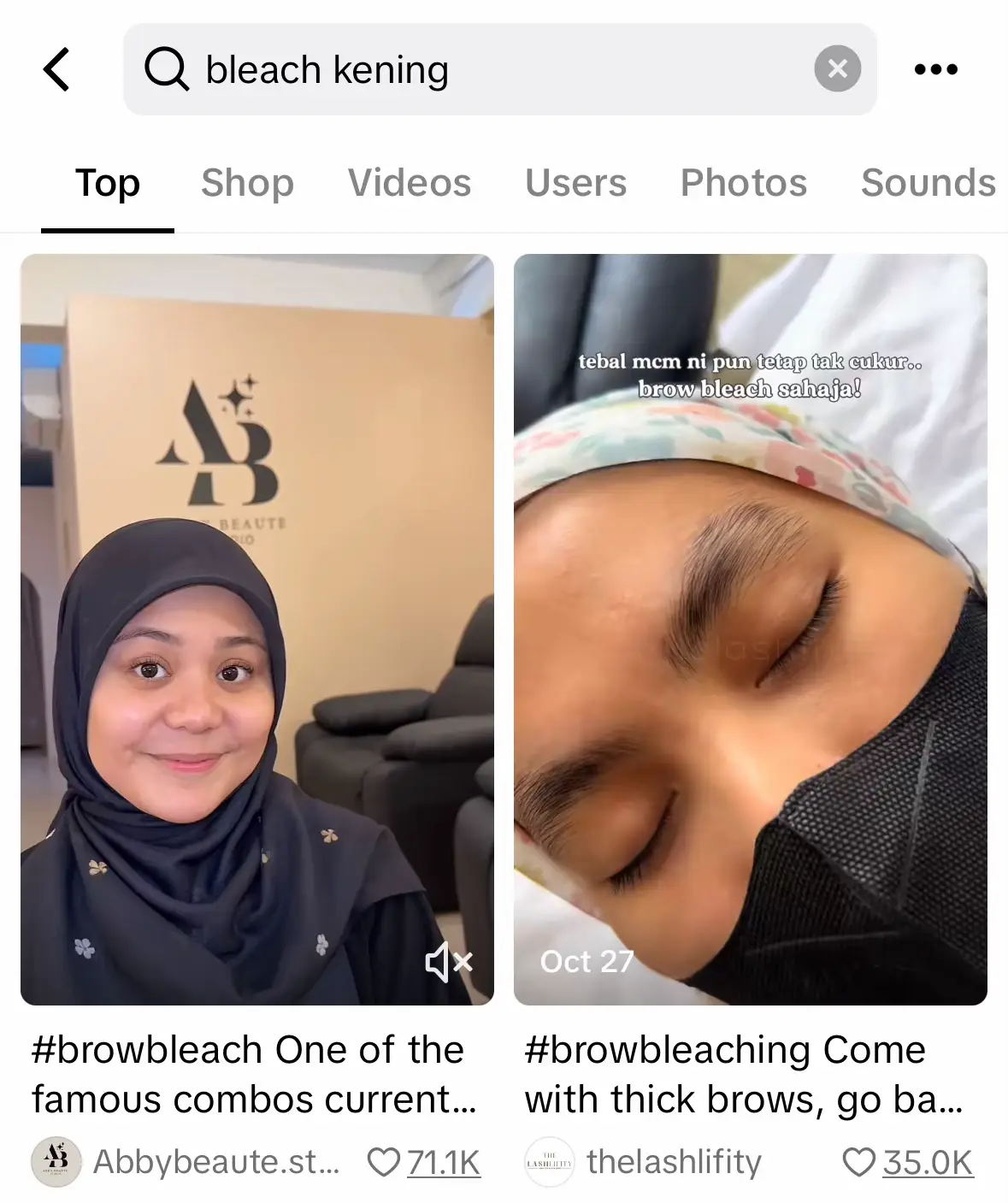This screenshot has height=1203, width=1008.
Task: Unmute the Abbybeaute video preview
Action: pyautogui.click(x=449, y=962)
